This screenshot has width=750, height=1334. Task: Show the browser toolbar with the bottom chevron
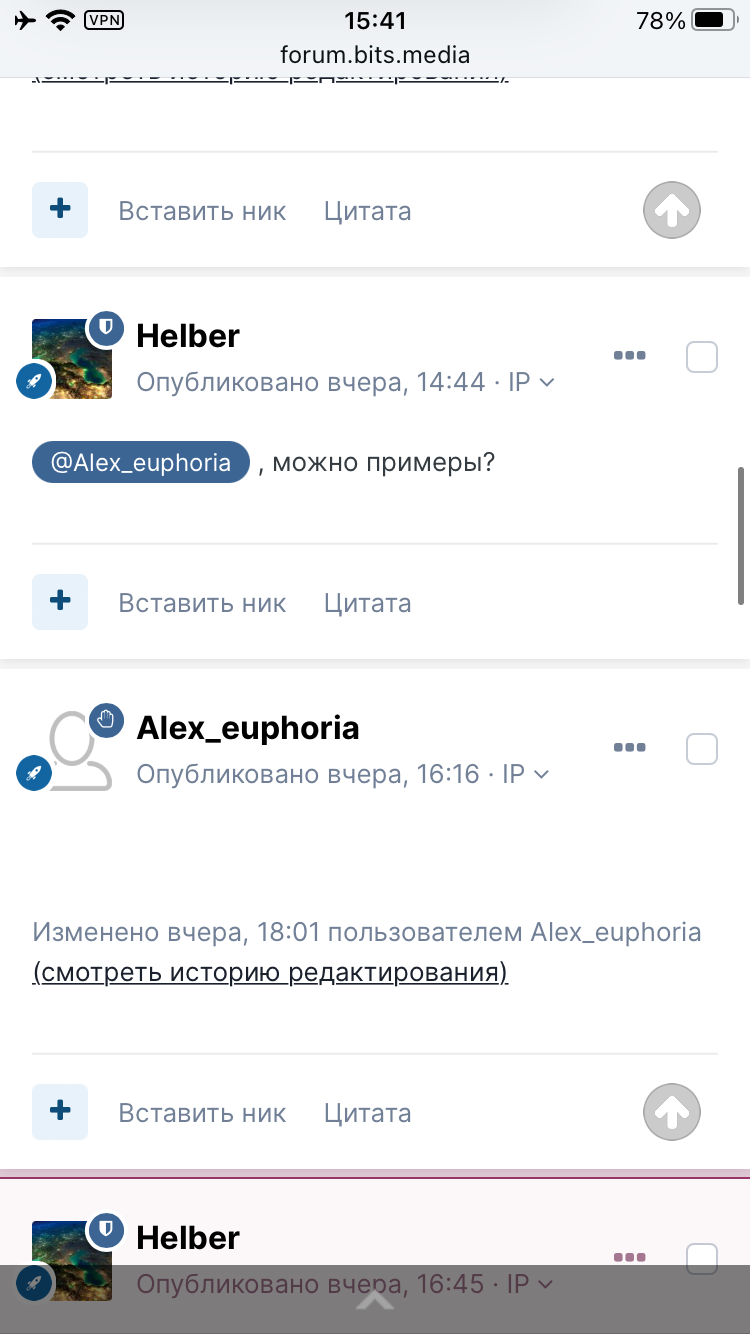click(375, 1301)
